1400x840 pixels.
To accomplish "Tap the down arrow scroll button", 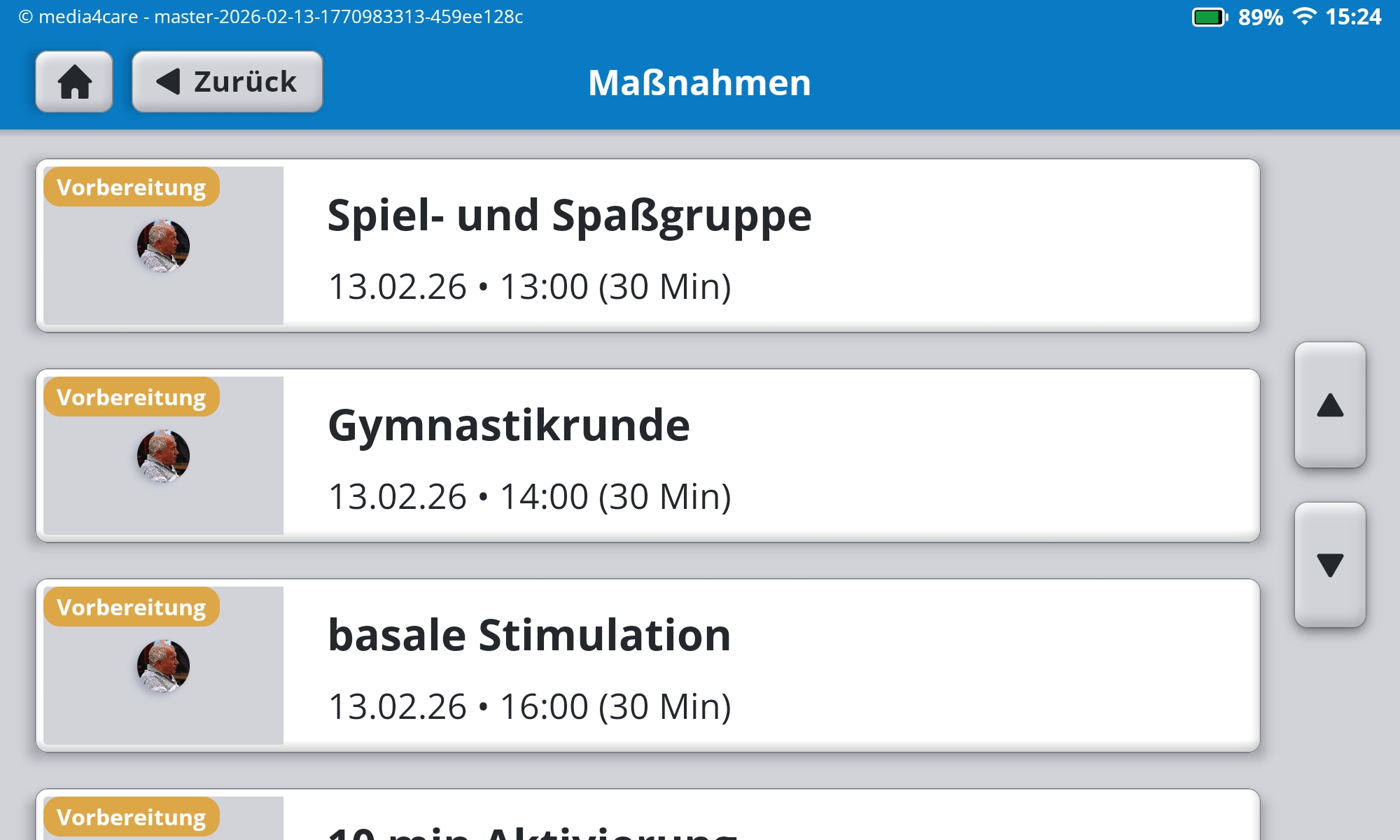I will pyautogui.click(x=1330, y=565).
